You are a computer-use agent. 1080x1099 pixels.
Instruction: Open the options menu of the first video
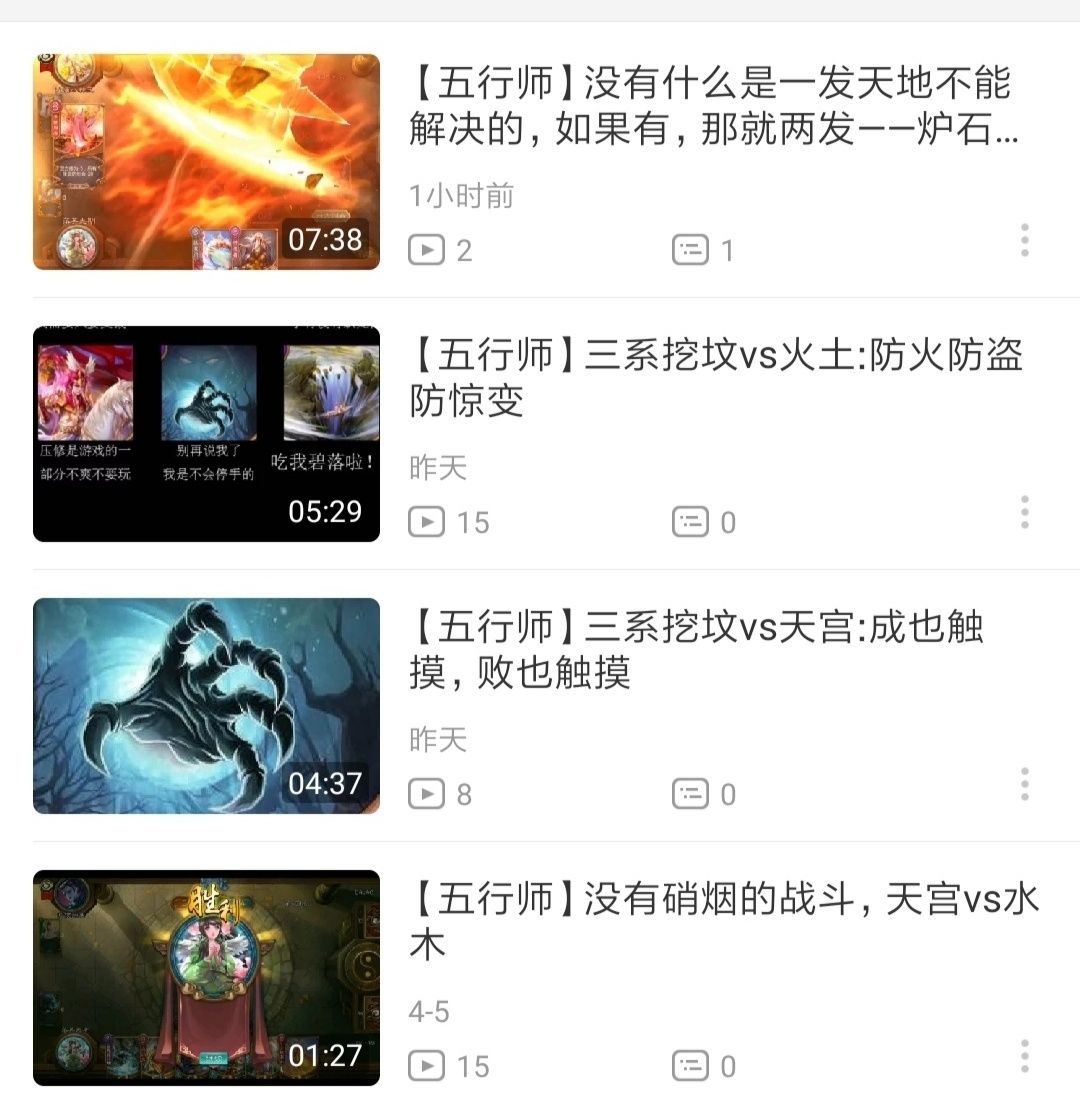1024,240
